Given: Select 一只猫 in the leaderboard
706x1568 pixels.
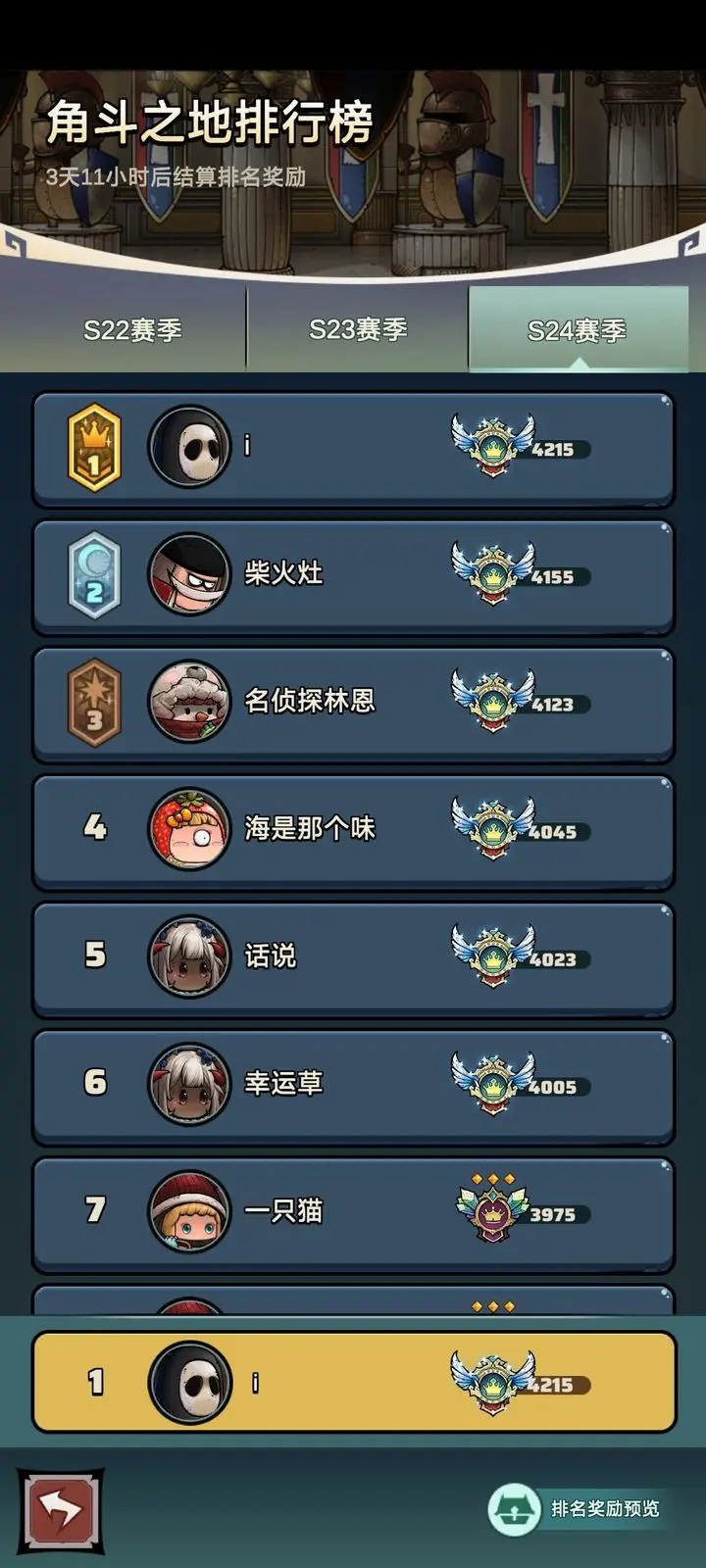Looking at the screenshot, I should click(353, 1212).
